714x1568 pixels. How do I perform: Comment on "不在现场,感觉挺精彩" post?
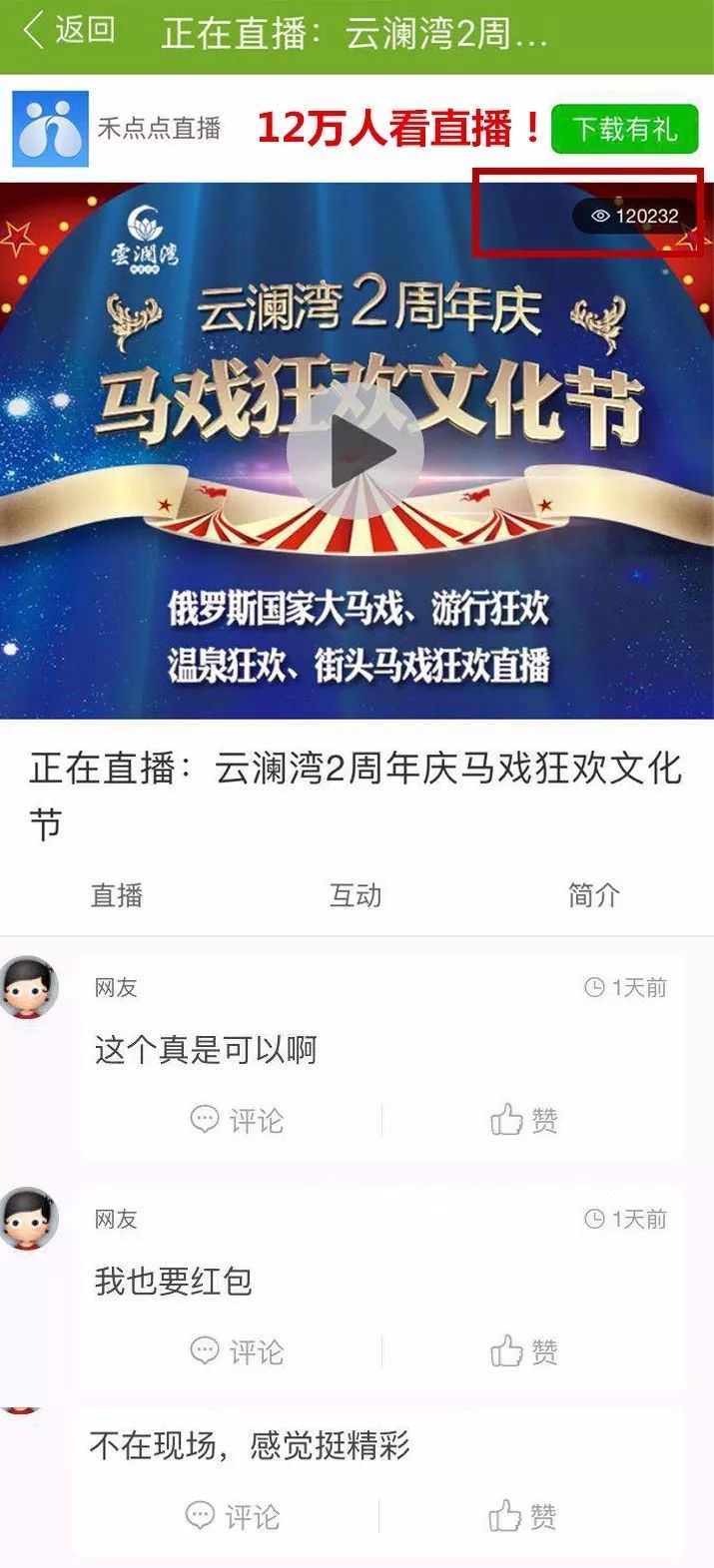click(x=234, y=1517)
